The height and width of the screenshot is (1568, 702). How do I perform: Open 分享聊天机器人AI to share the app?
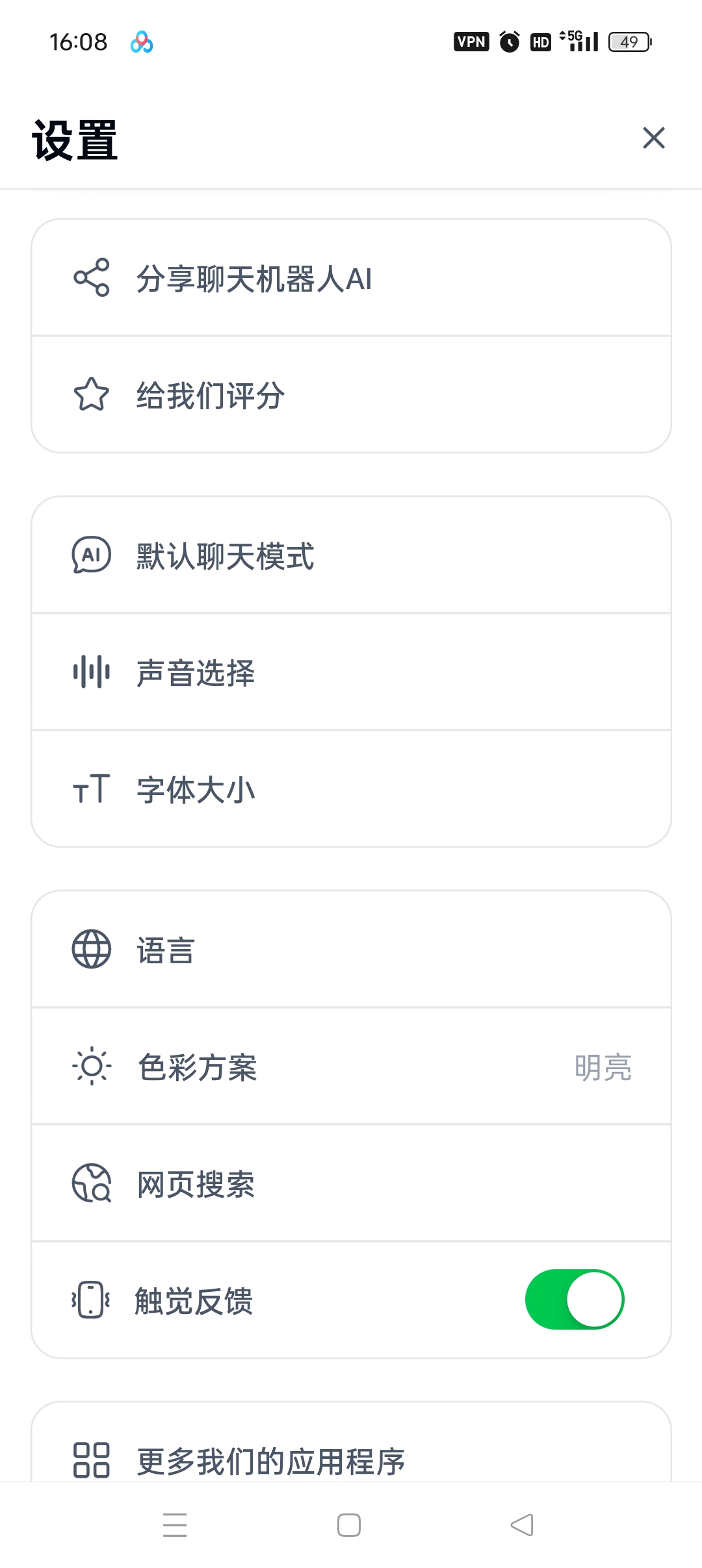pyautogui.click(x=351, y=278)
